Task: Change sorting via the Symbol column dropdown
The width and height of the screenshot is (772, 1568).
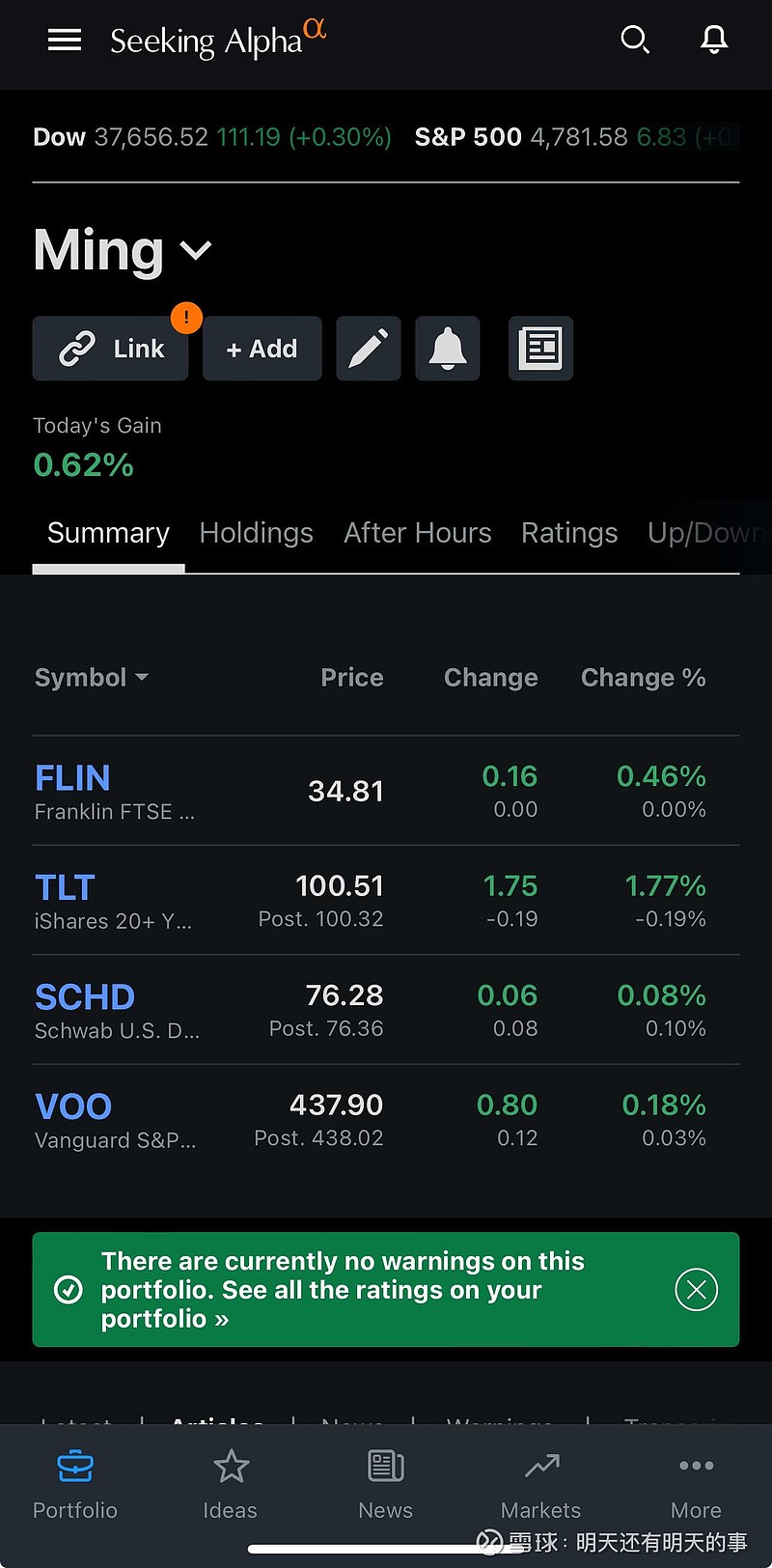Action: (92, 677)
